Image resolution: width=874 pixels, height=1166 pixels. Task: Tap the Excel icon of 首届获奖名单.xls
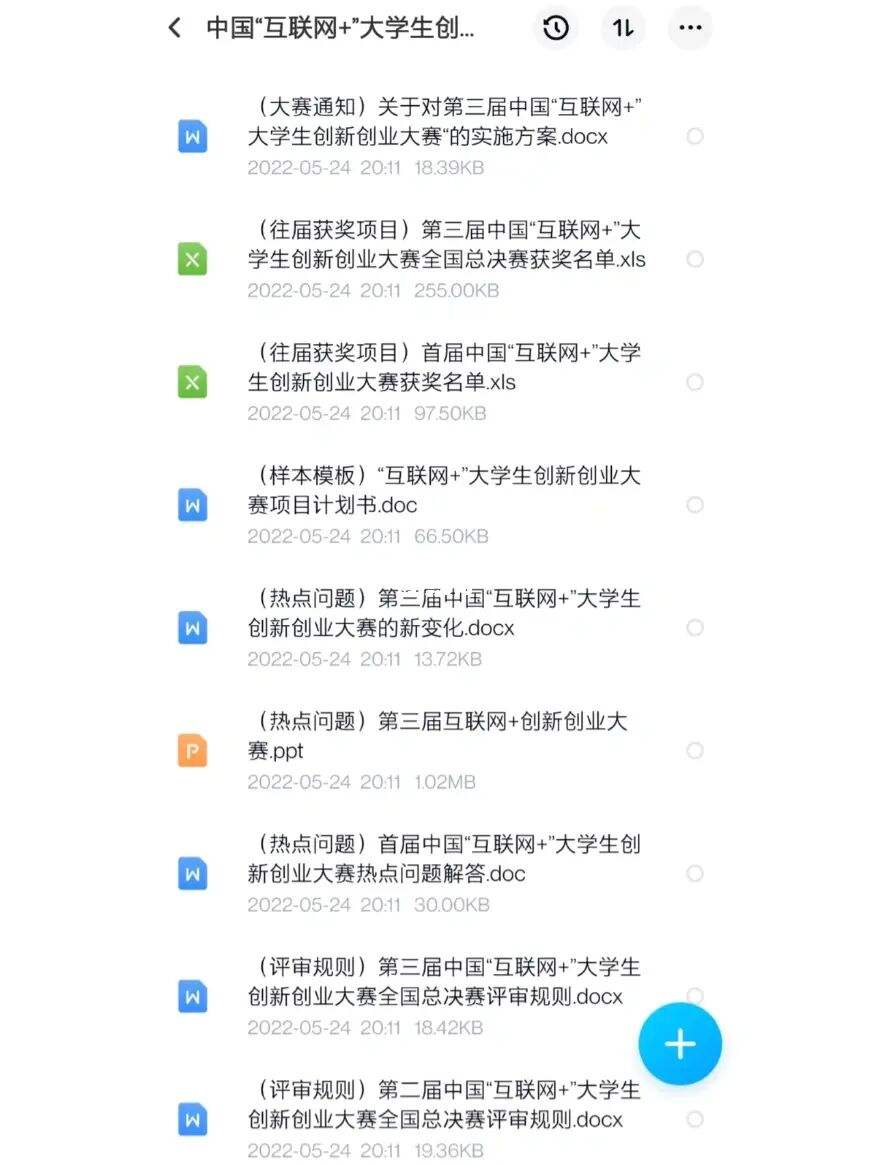coord(192,382)
